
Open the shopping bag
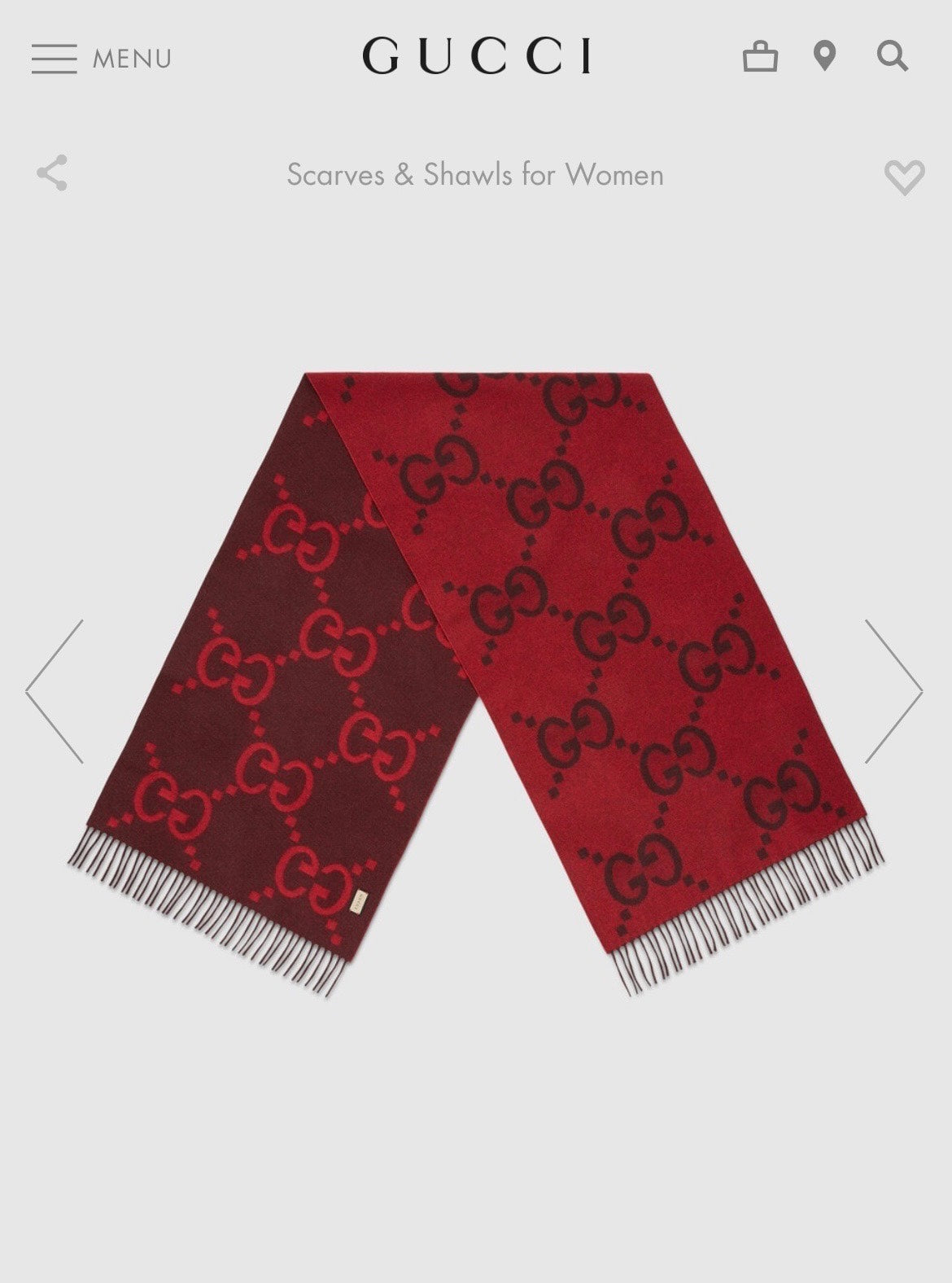tap(760, 57)
